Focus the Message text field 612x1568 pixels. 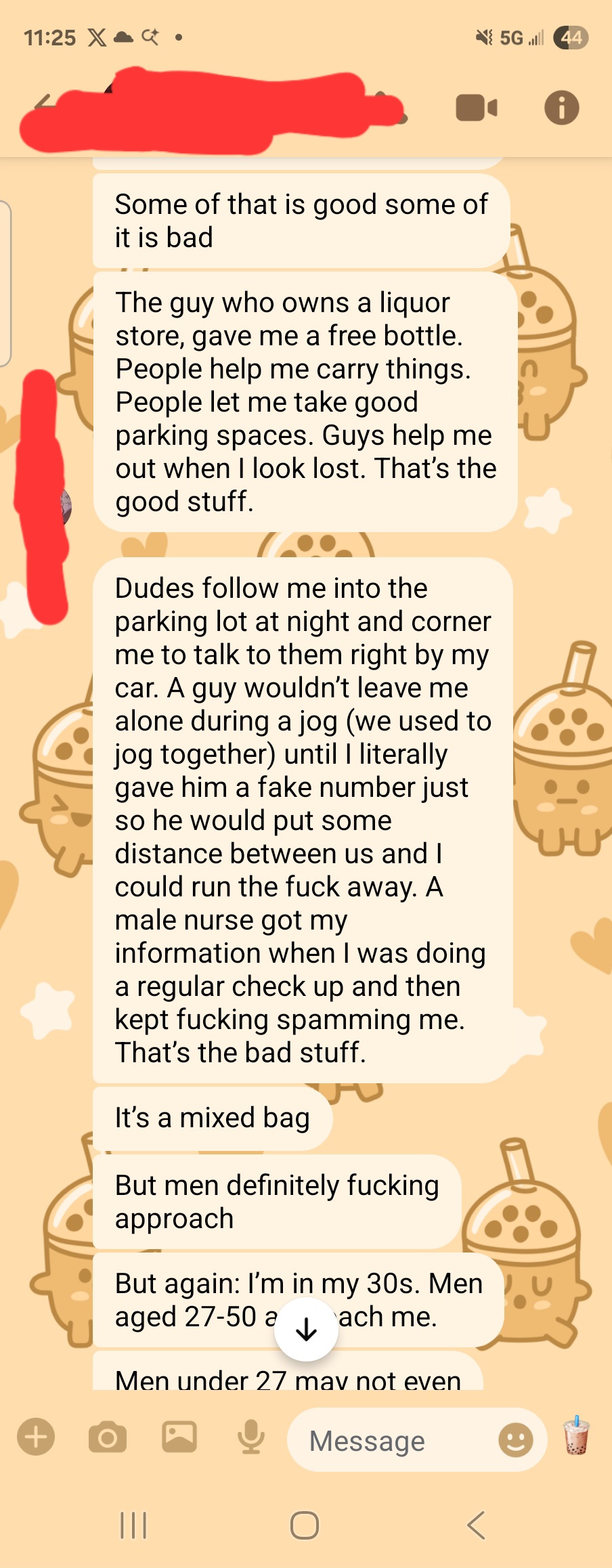click(x=393, y=1441)
